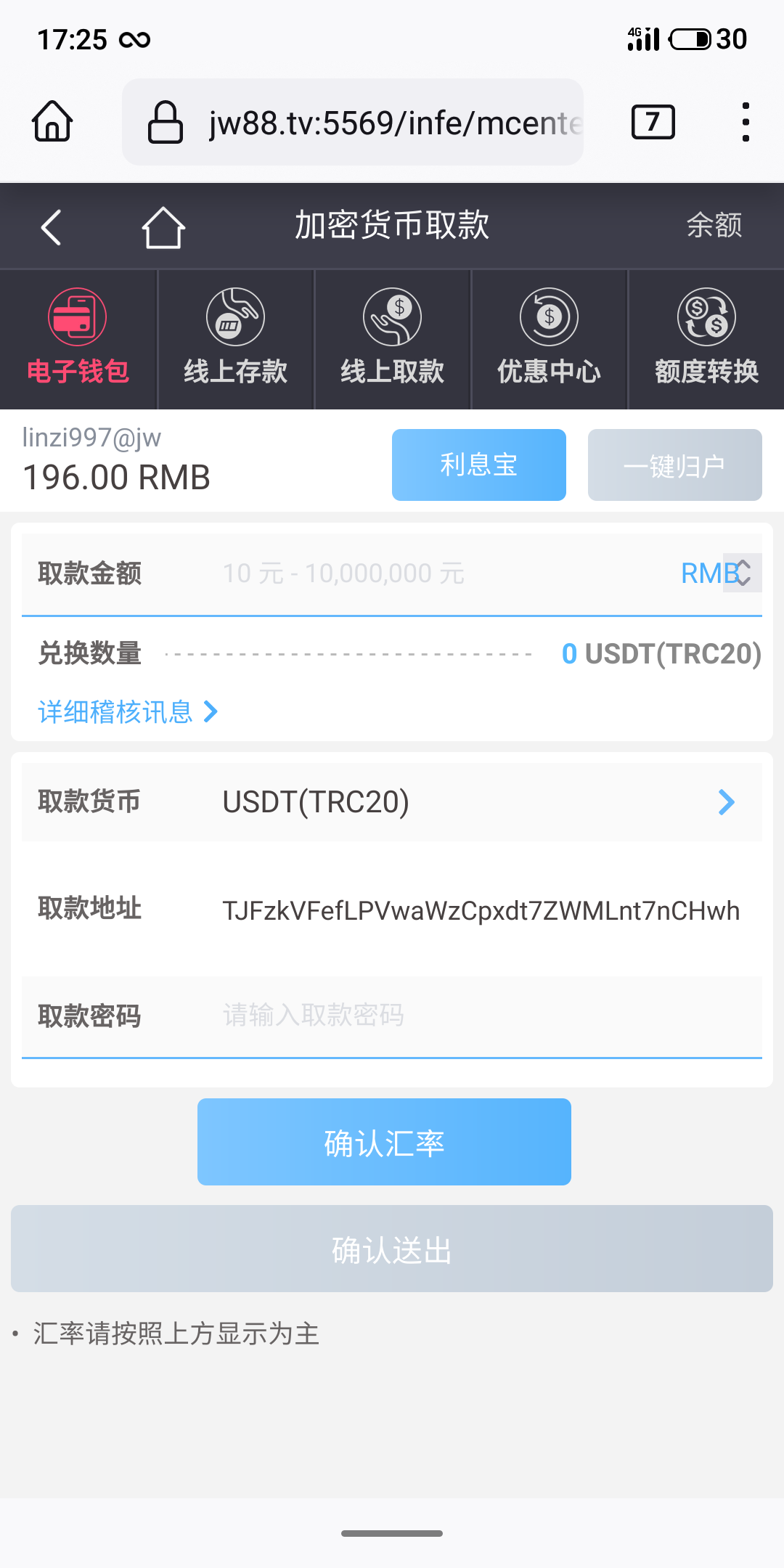Open the browser overflow menu
Image resolution: width=784 pixels, height=1568 pixels.
[746, 122]
